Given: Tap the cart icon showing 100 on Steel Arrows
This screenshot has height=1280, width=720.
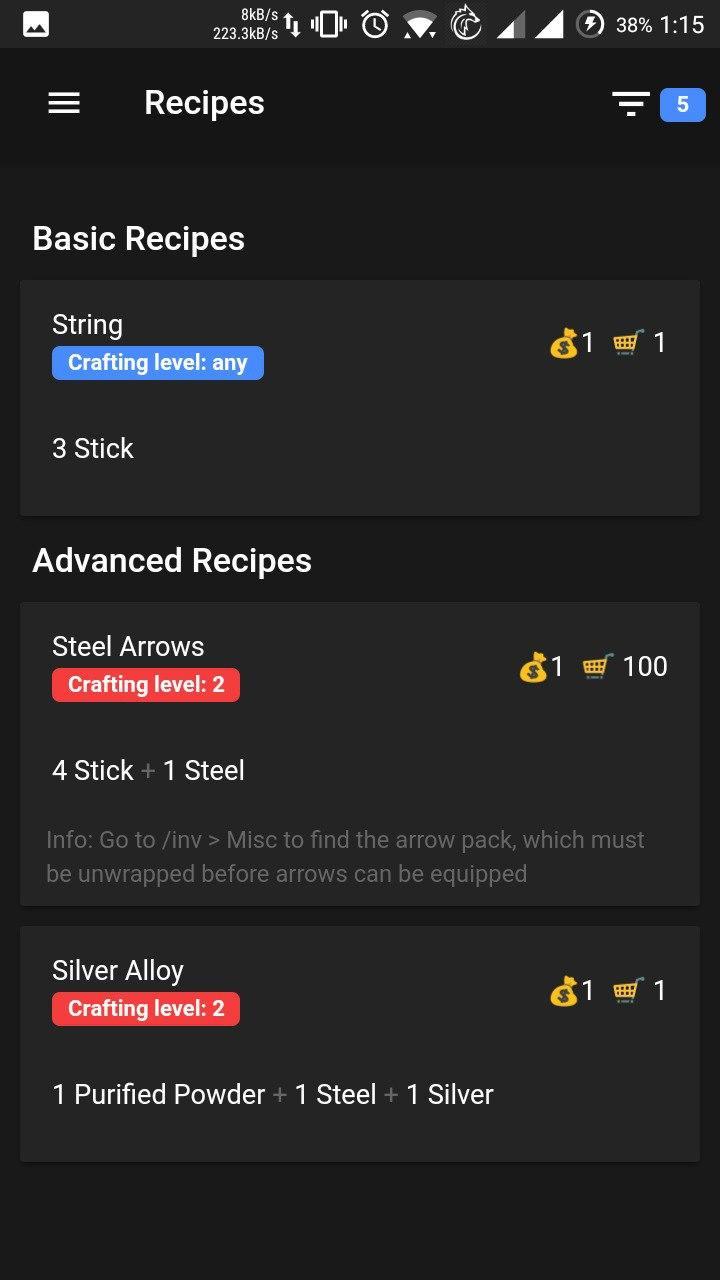Looking at the screenshot, I should [596, 666].
